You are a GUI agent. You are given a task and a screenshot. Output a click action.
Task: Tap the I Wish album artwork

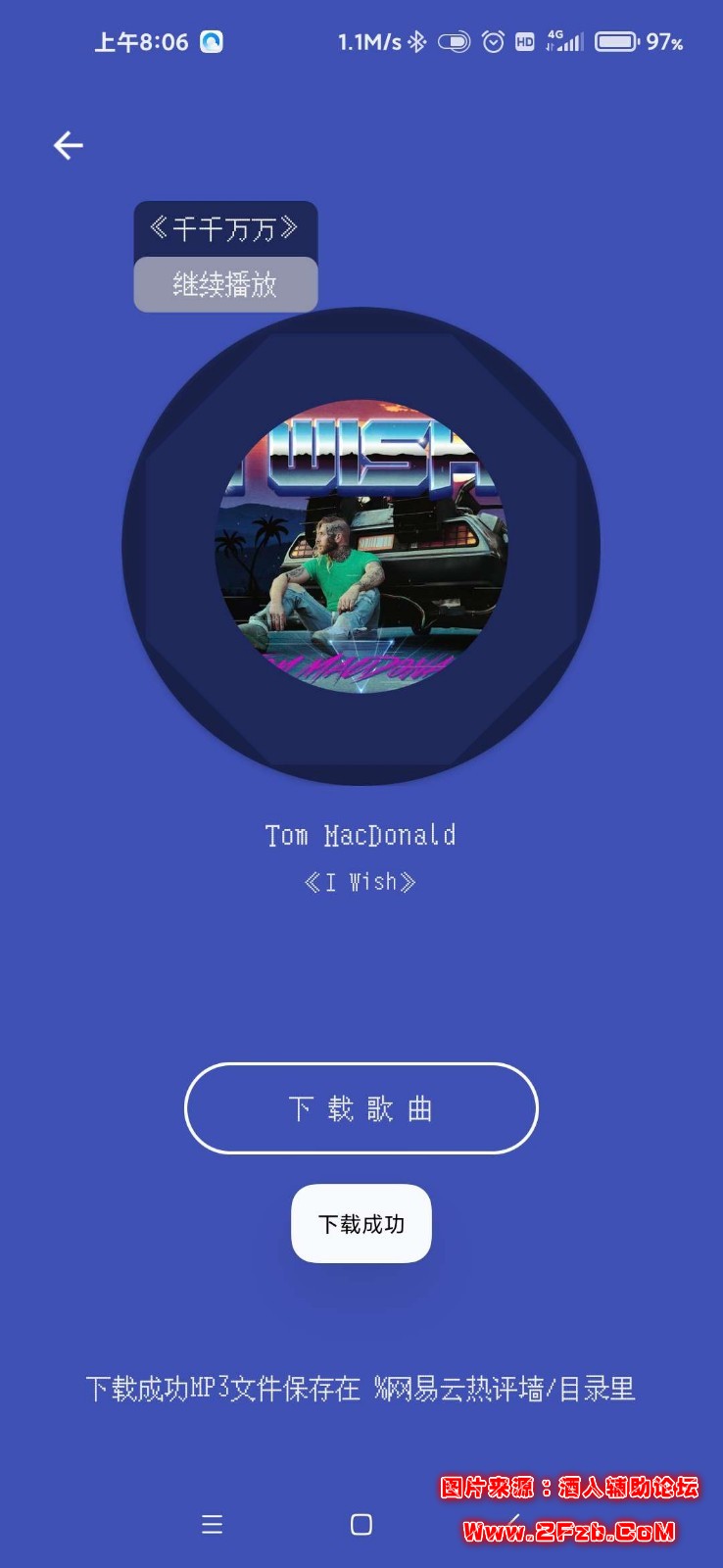pyautogui.click(x=361, y=549)
